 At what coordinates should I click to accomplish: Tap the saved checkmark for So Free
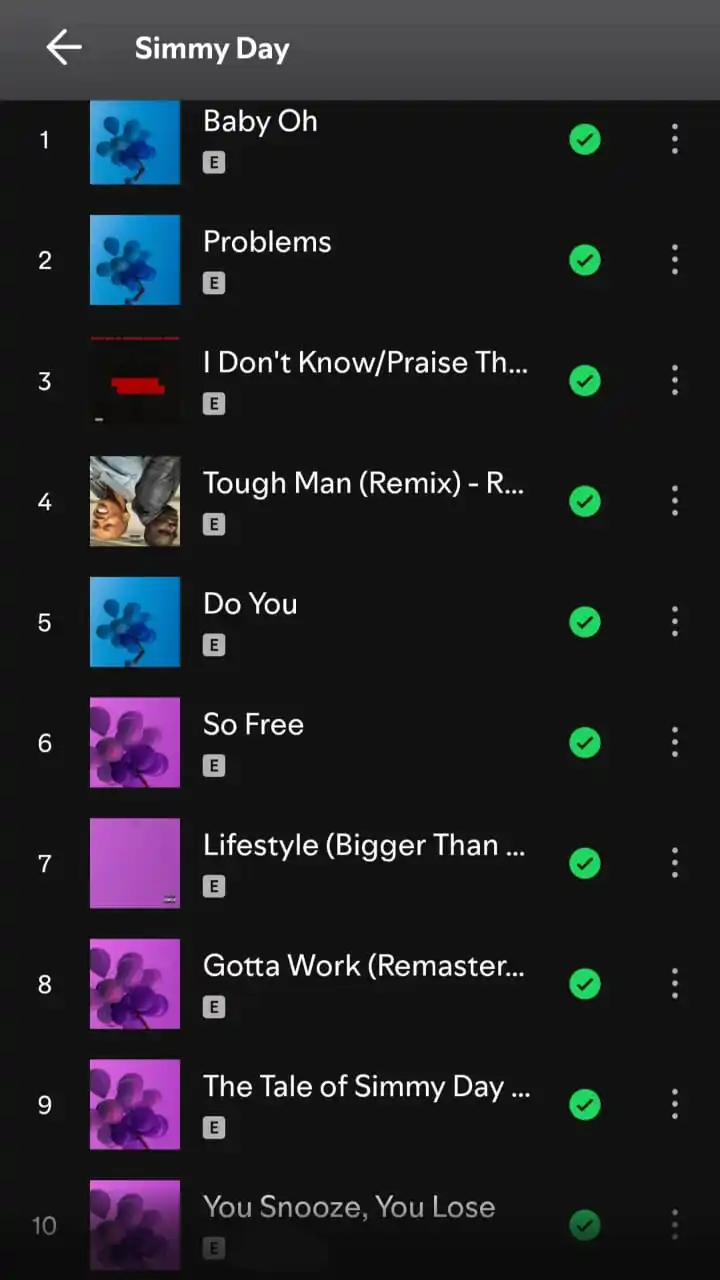[x=585, y=742]
